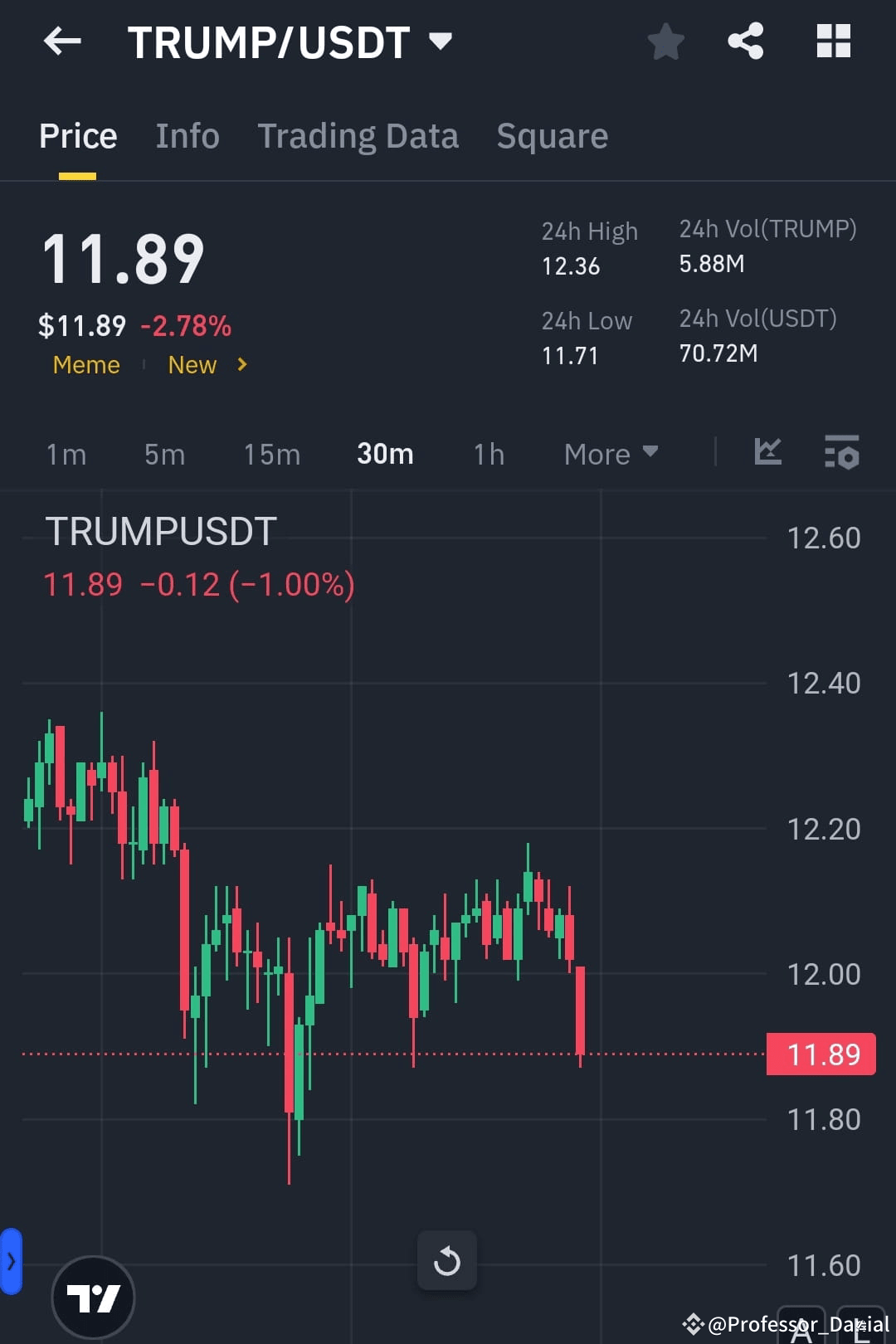Enable the 1h timeframe
This screenshot has height=1344, width=896.
(488, 453)
